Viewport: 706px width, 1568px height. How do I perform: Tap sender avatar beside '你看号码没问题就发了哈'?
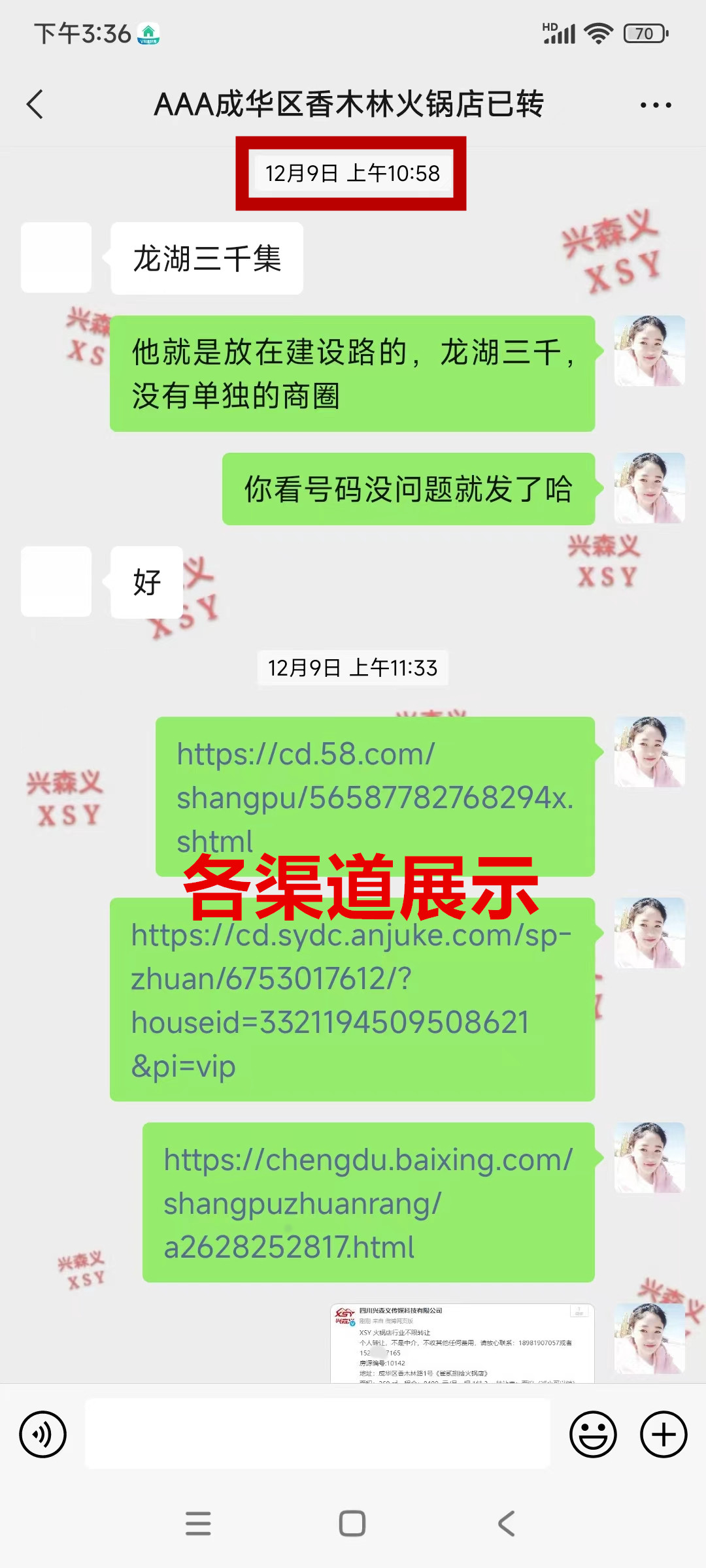click(649, 489)
